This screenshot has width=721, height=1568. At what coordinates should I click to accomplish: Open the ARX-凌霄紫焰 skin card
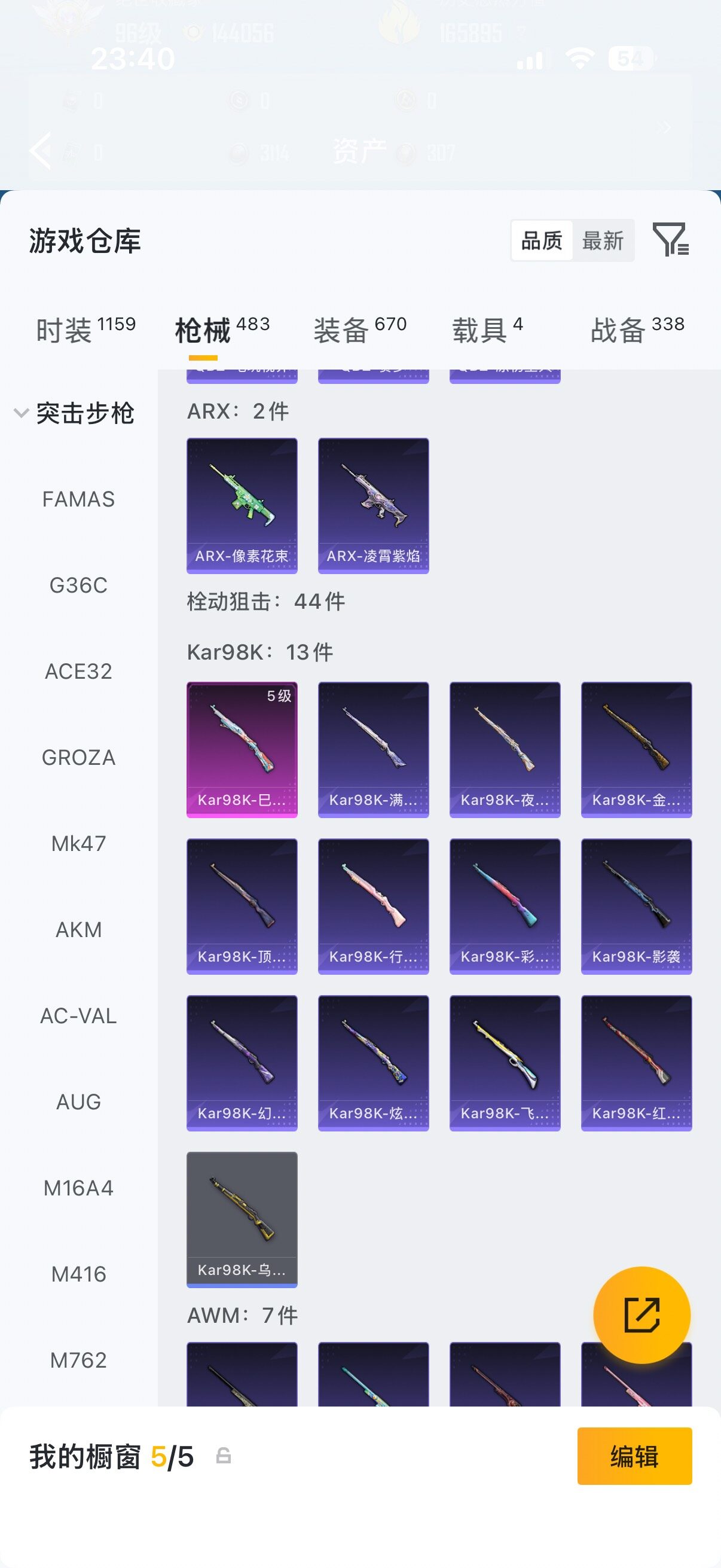pos(374,505)
